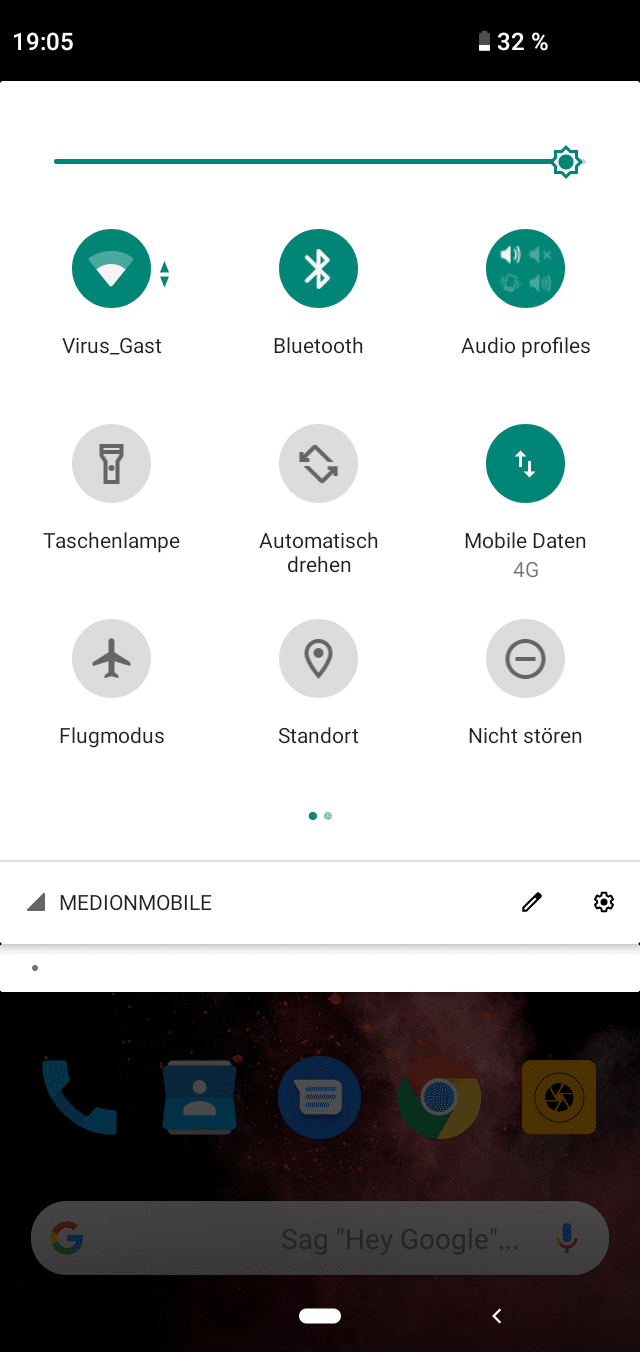
Task: Disable Mobile Daten
Action: click(525, 464)
